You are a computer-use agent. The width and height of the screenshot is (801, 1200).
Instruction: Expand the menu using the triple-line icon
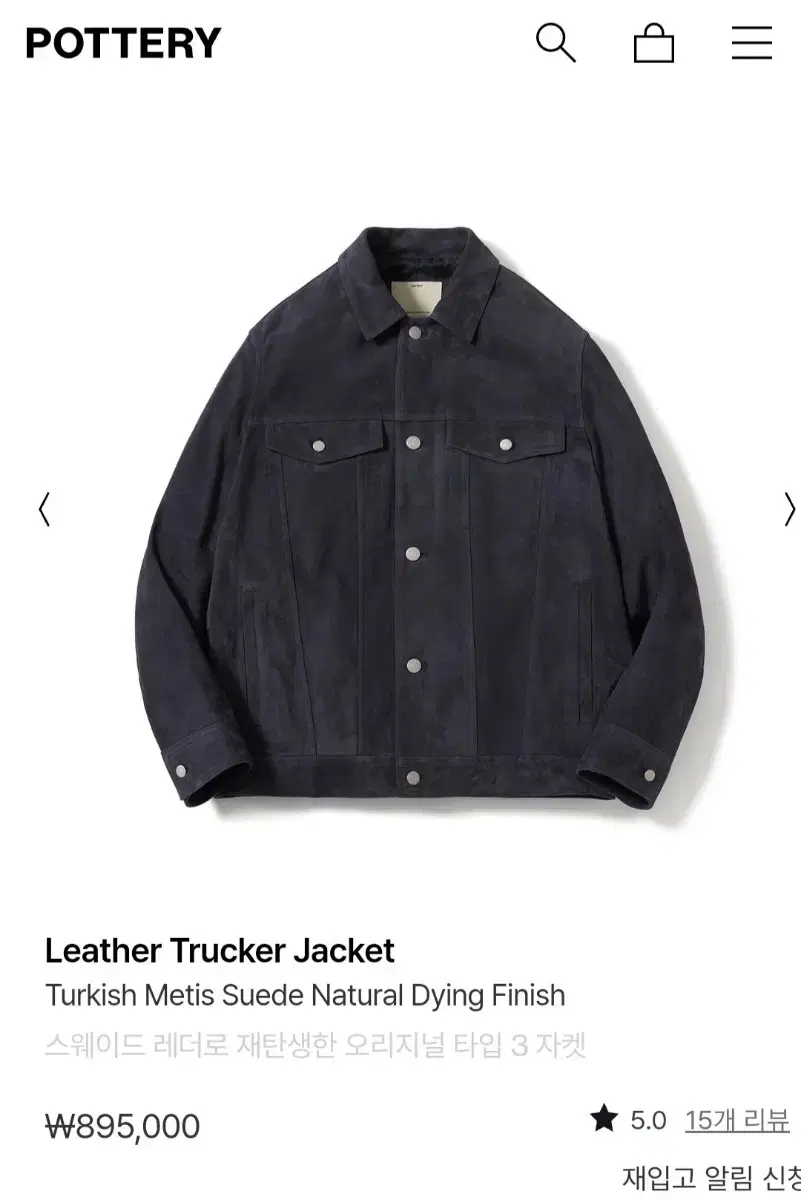(753, 44)
